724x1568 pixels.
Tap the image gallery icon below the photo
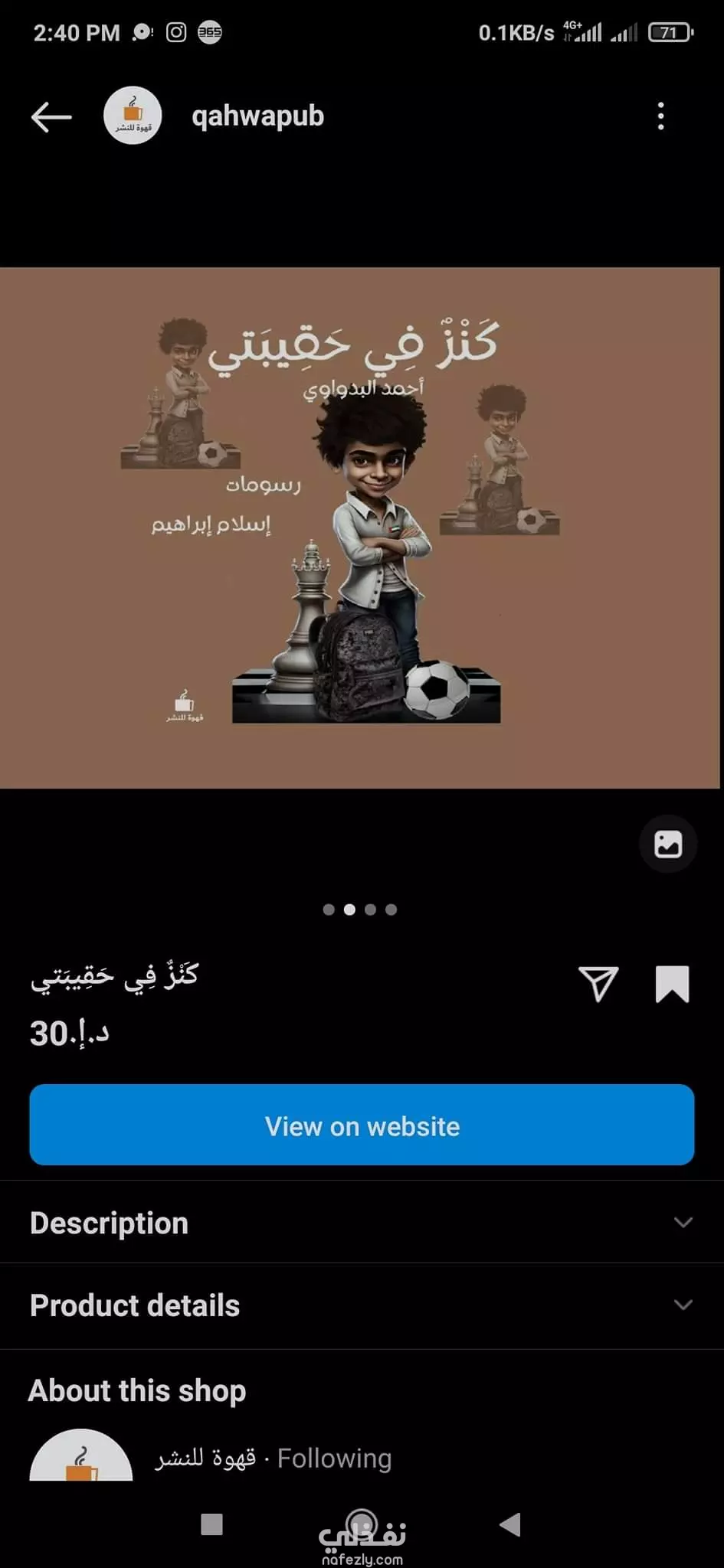668,844
